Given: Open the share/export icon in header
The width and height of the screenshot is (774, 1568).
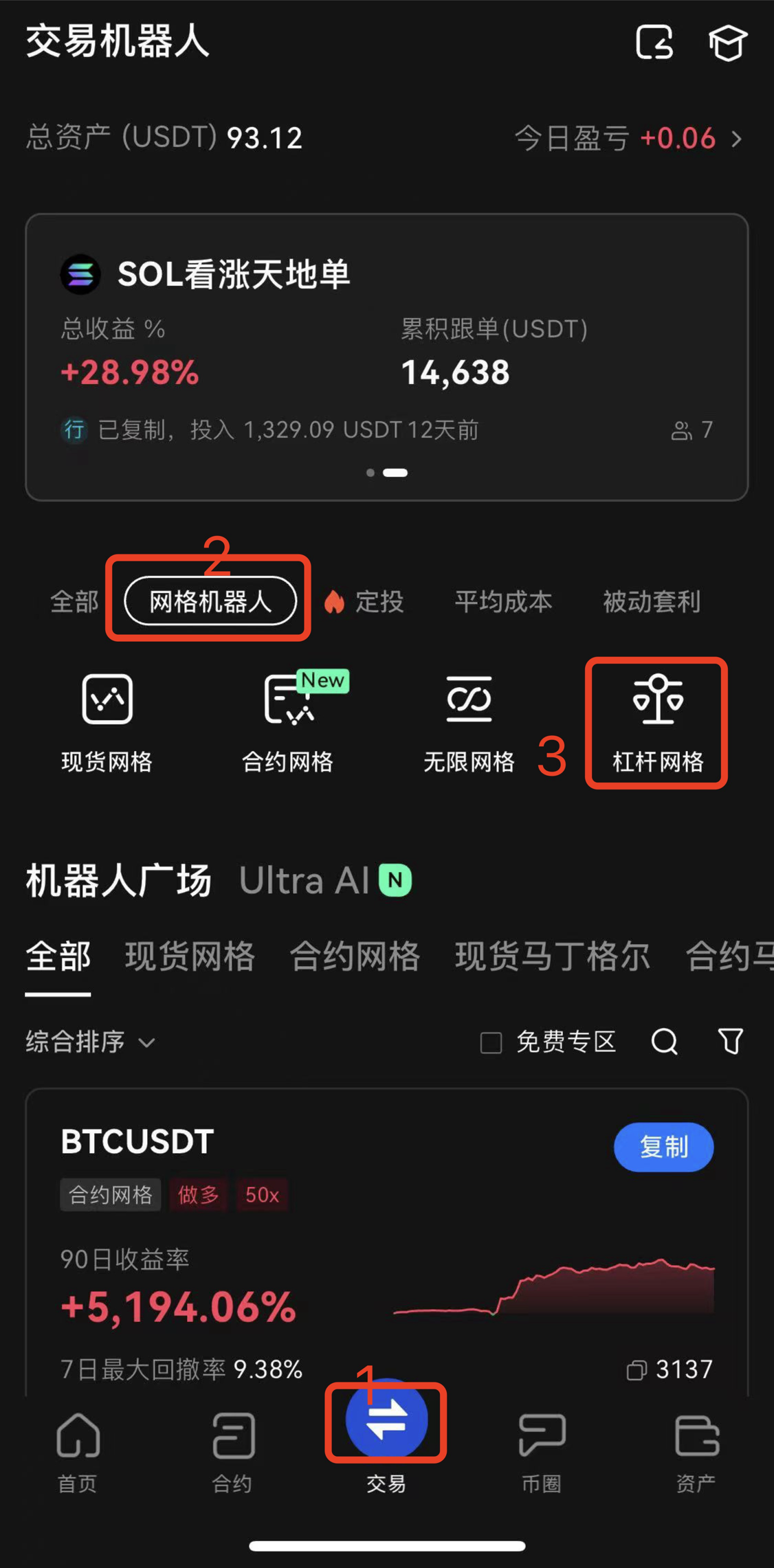Looking at the screenshot, I should [x=654, y=43].
